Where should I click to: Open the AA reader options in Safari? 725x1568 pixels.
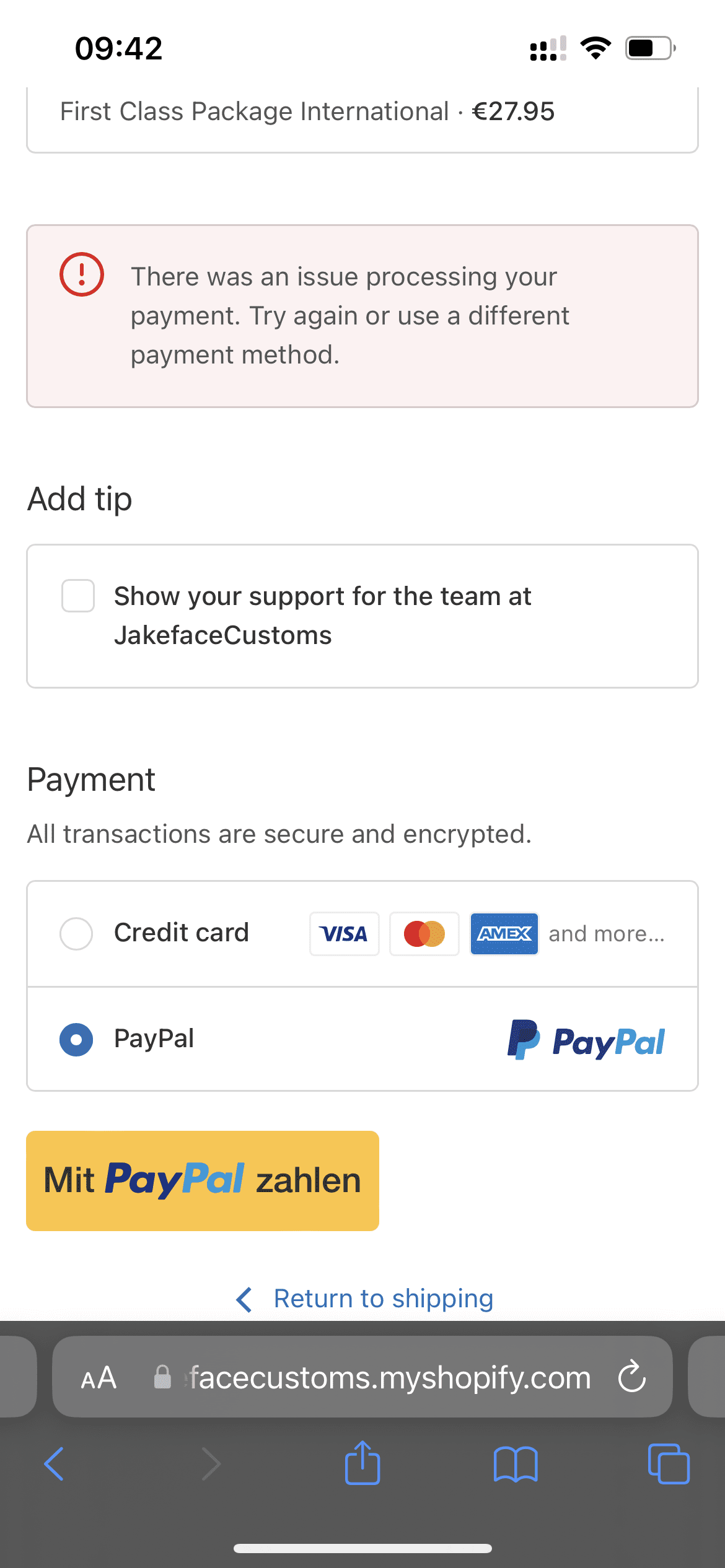click(x=99, y=1377)
